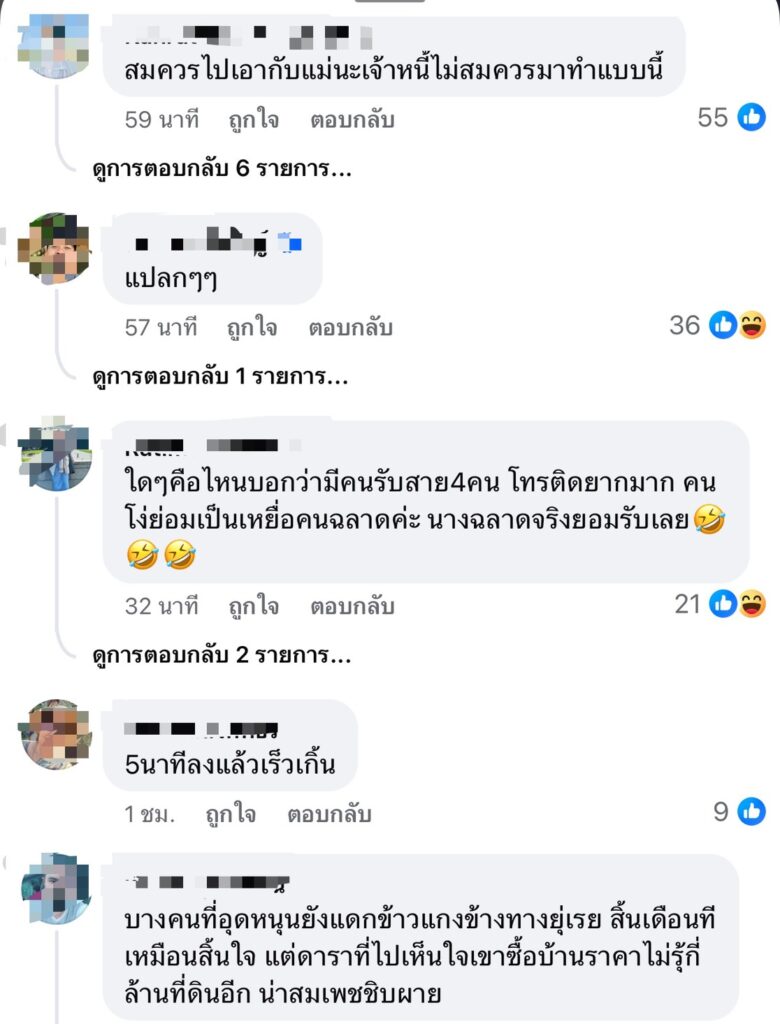Expand ดูการตอบกลับ 6 รายการ replies

pos(221,169)
